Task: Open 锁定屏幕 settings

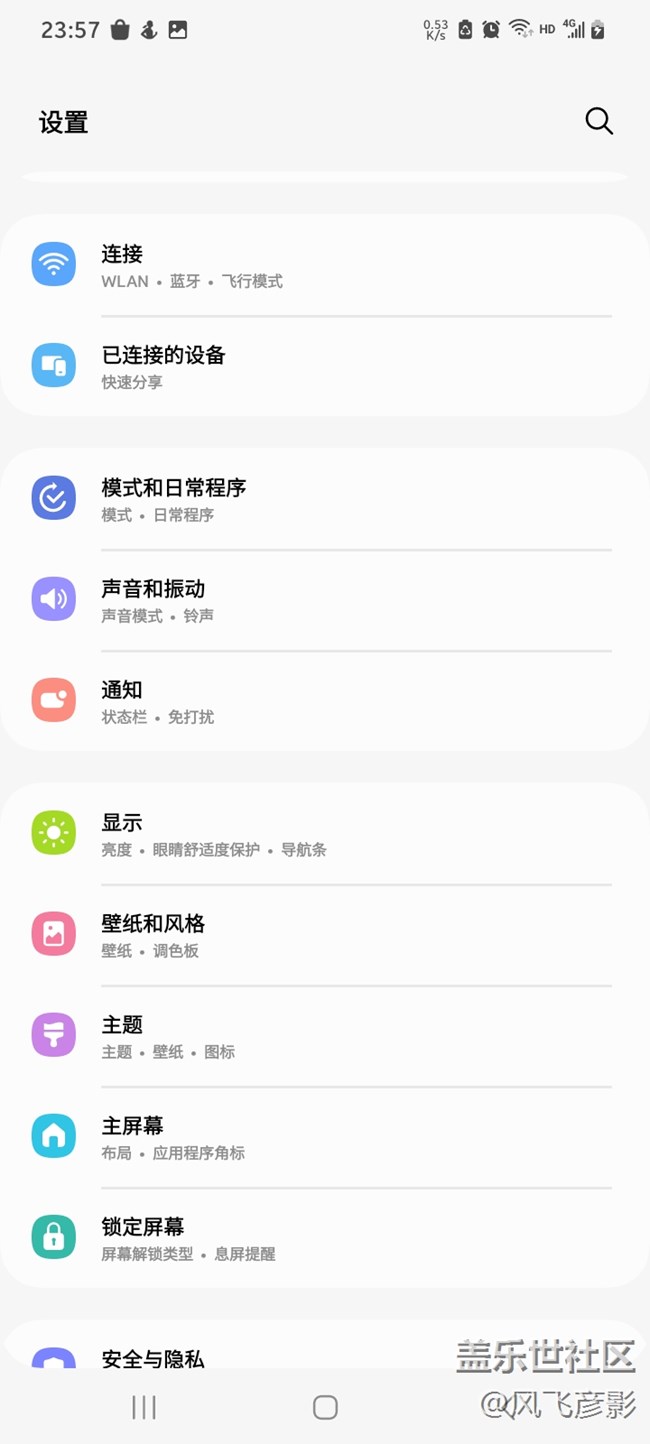Action: [x=324, y=1238]
